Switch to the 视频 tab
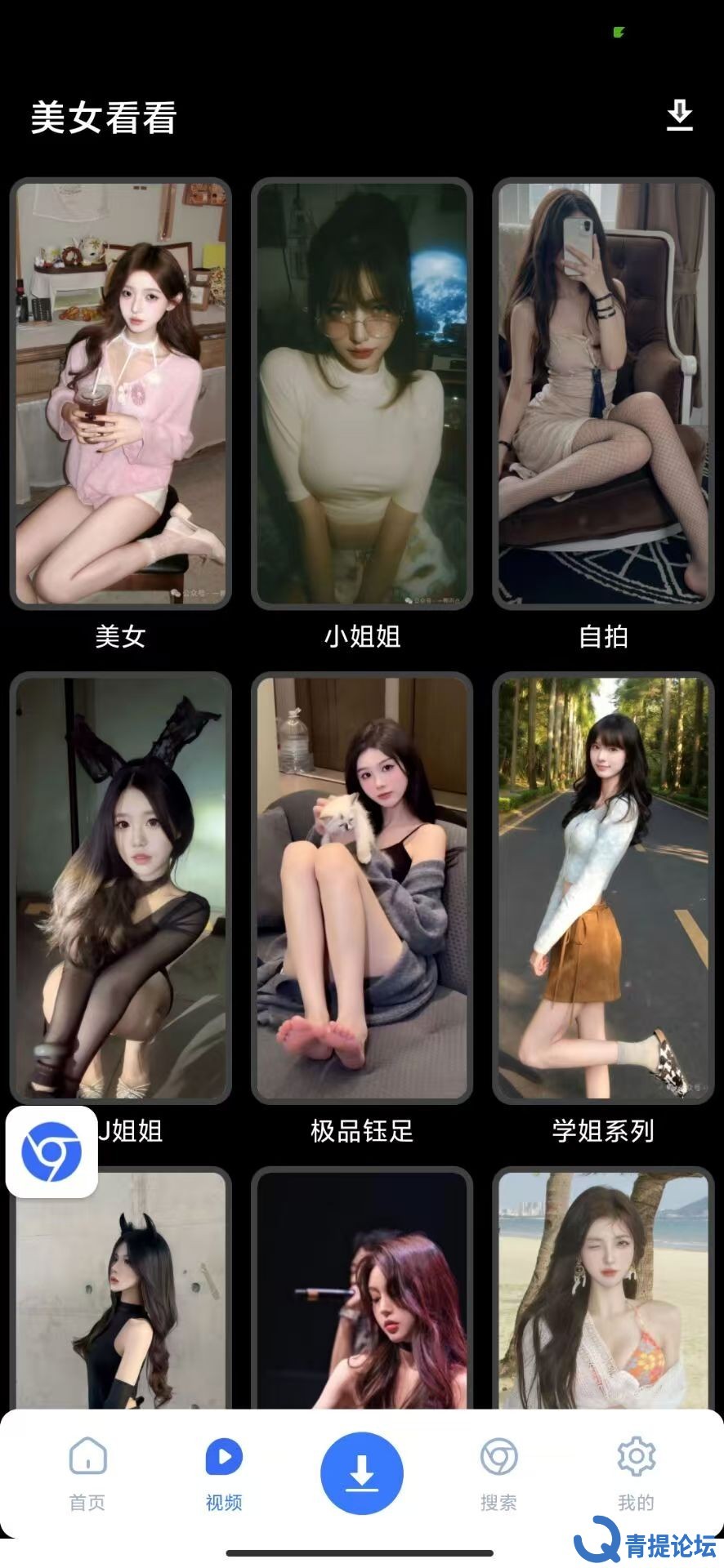 [224, 1475]
